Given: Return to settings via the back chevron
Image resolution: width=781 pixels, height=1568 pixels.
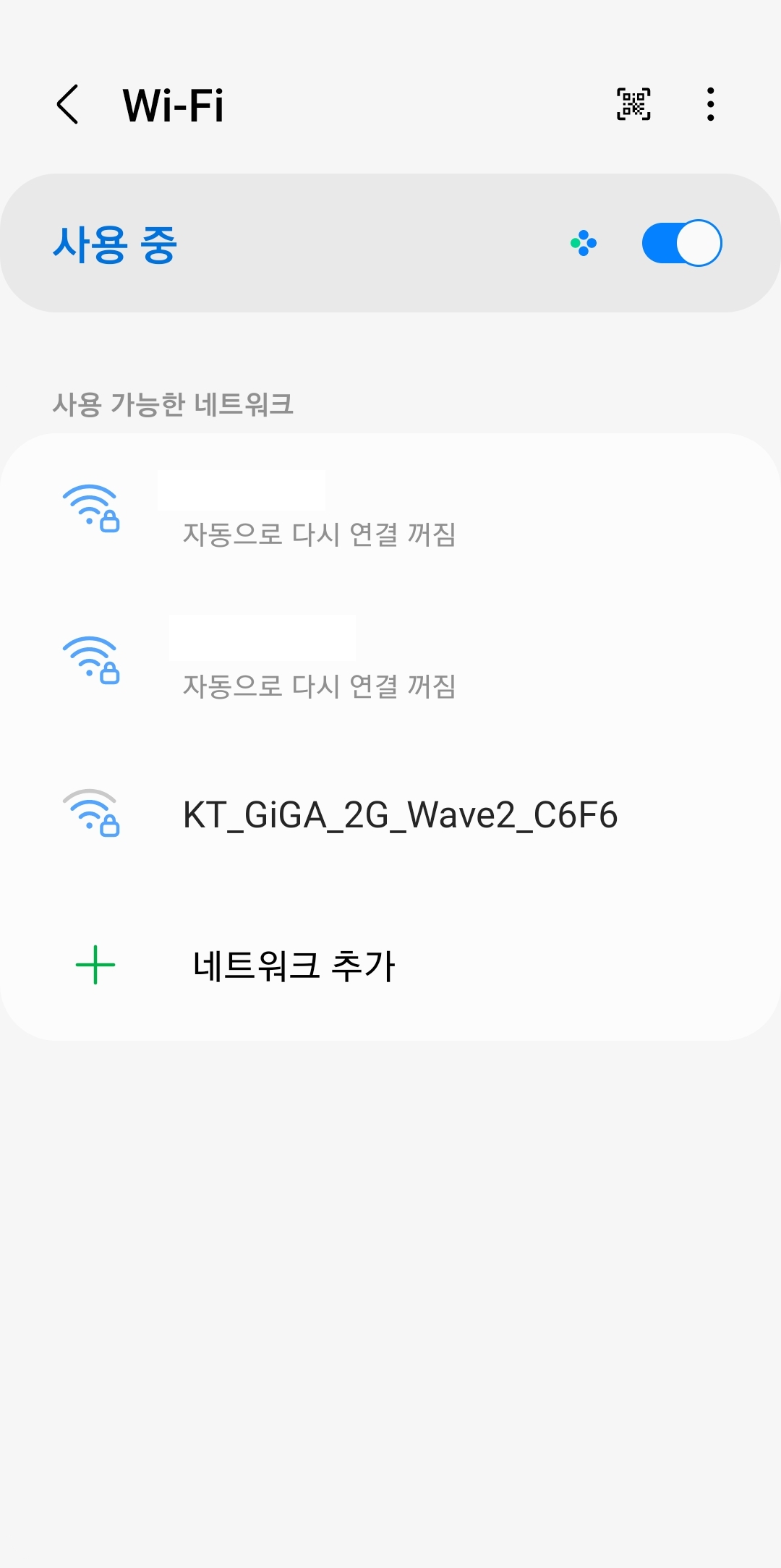Looking at the screenshot, I should click(x=69, y=106).
